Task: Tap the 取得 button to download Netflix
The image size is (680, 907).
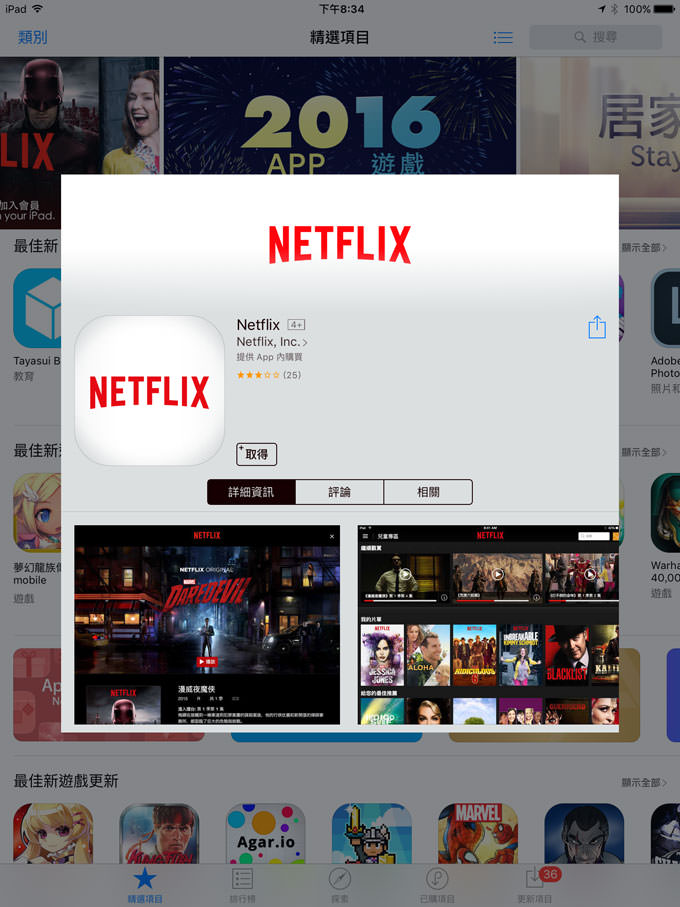Action: pyautogui.click(x=257, y=454)
